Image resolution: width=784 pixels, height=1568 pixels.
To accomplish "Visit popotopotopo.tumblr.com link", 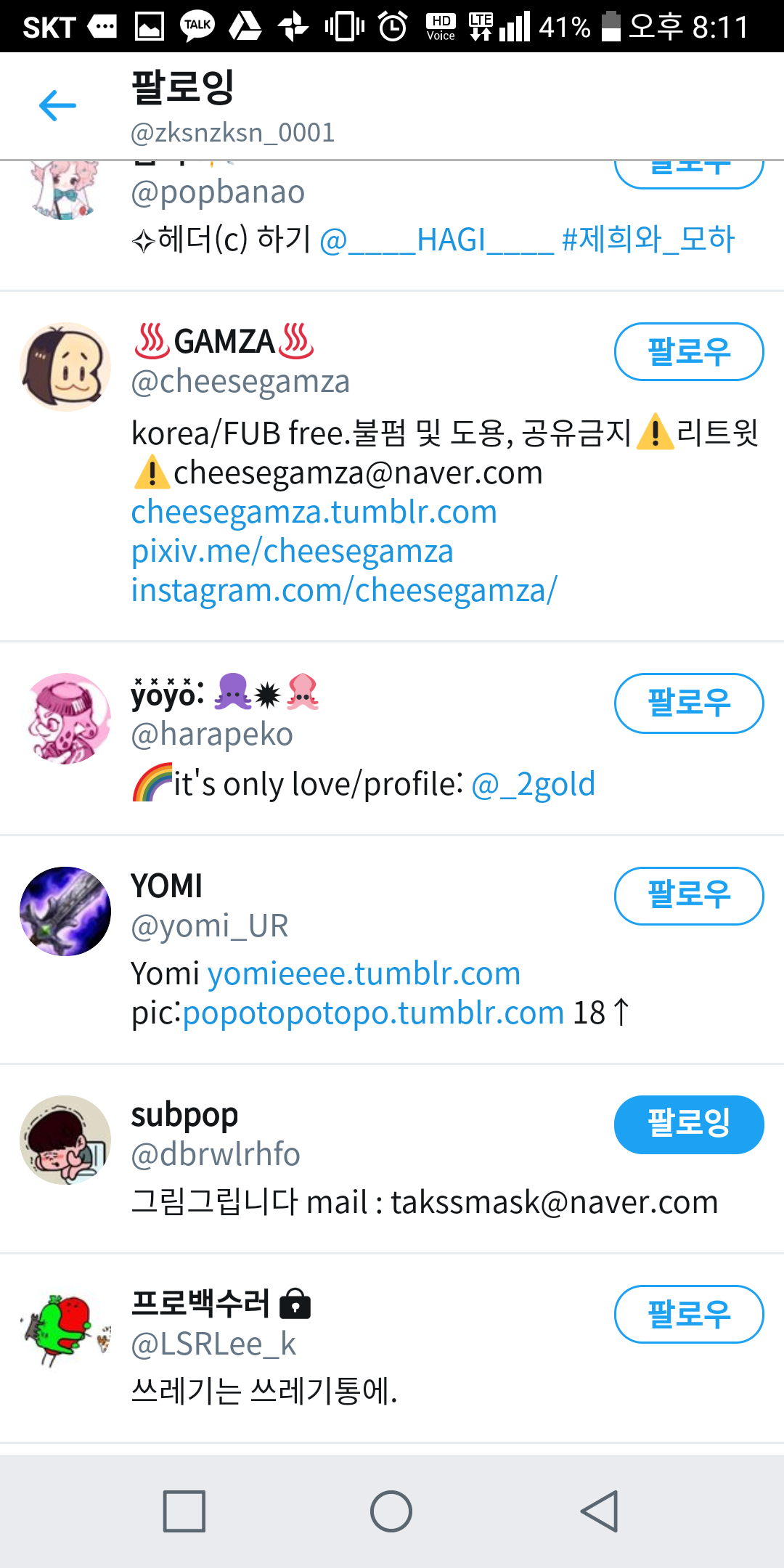I will tap(373, 1013).
